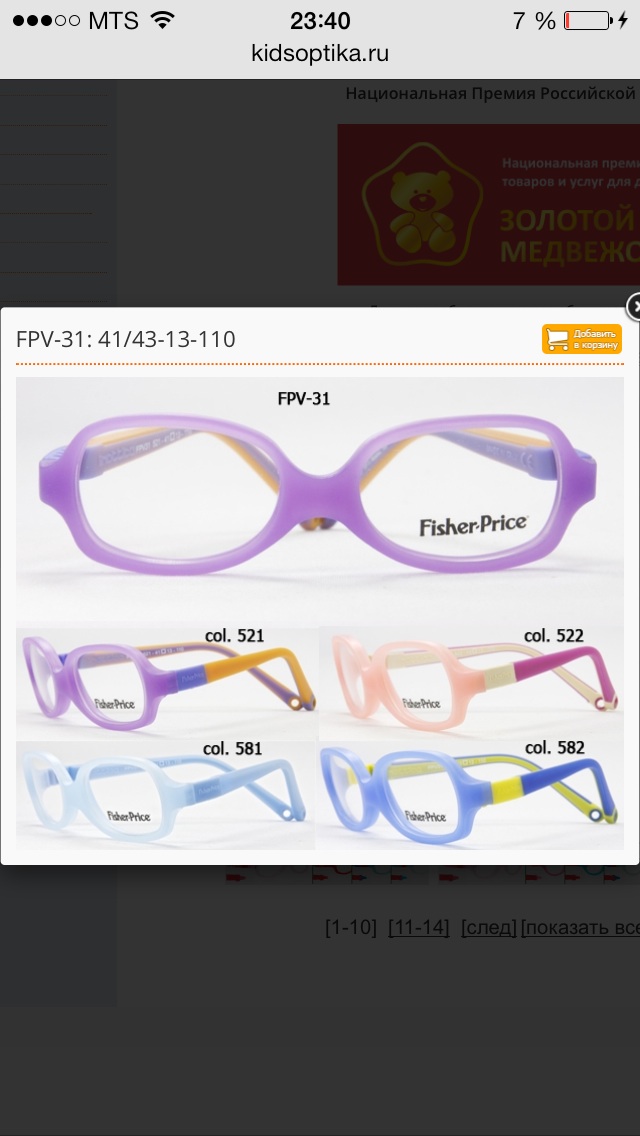The image size is (640, 1136).
Task: Show all items via 'показать все'
Action: 580,927
